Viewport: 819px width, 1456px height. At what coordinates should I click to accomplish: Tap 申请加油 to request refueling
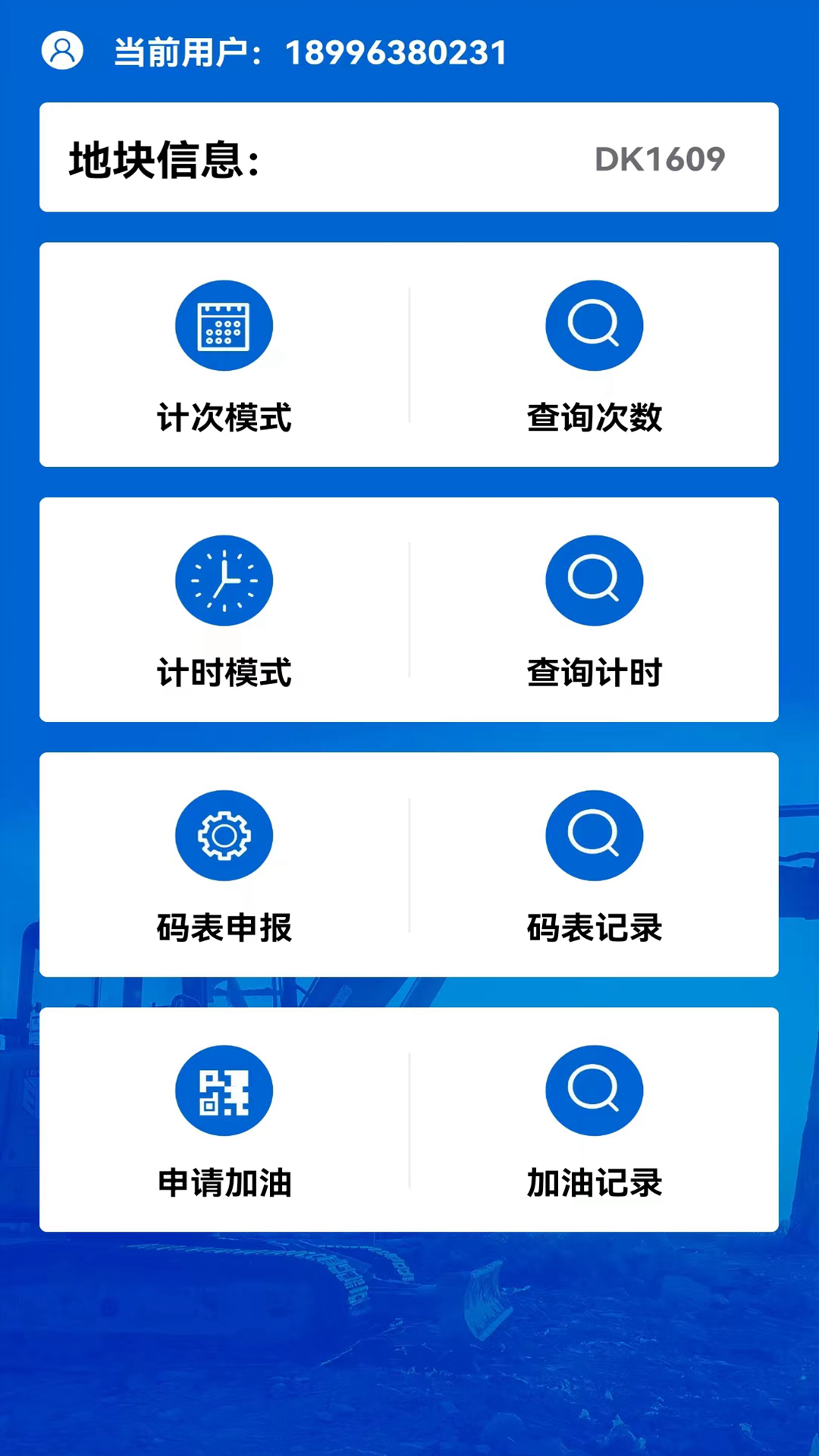[x=224, y=1119]
